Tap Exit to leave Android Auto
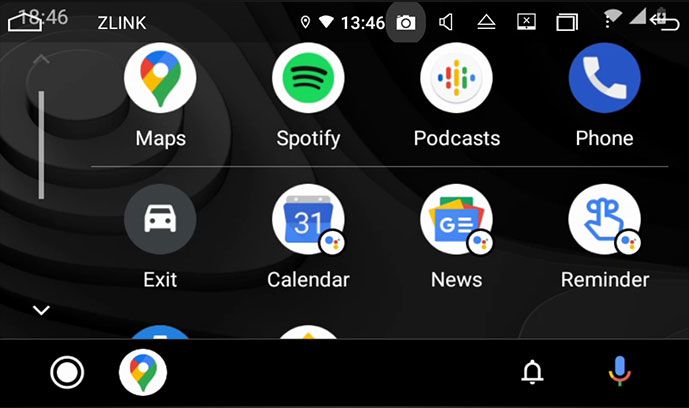Screen dimensions: 689x408 pos(160,220)
